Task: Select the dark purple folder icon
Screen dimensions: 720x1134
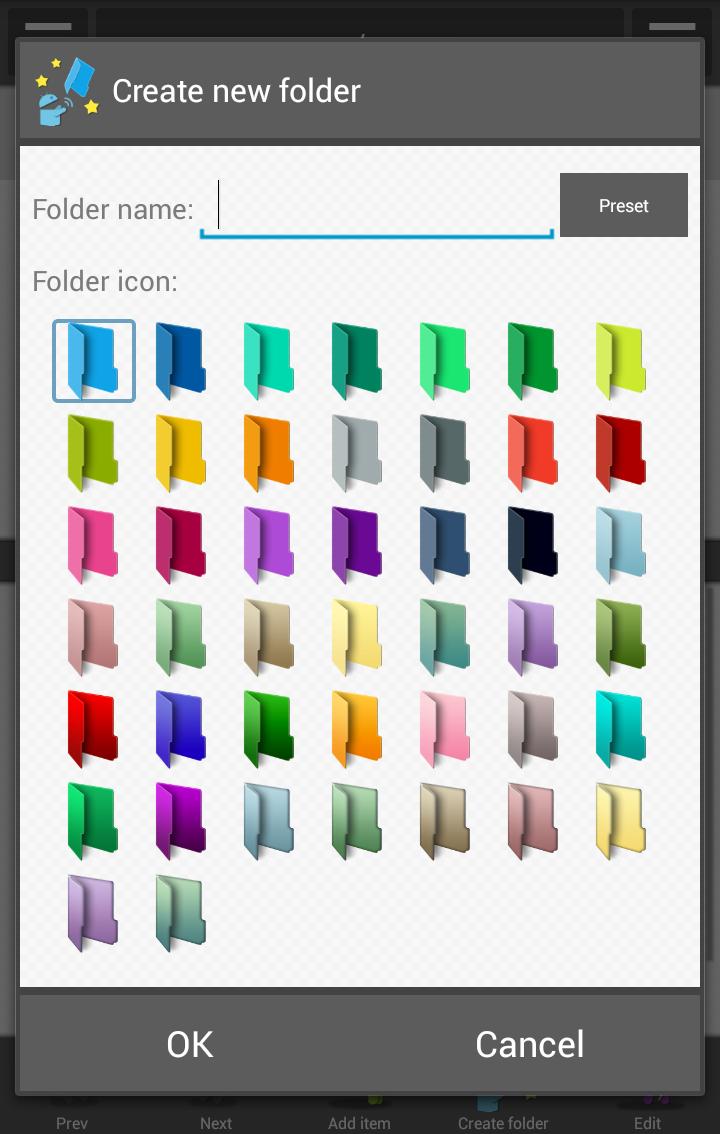Action: [x=357, y=545]
